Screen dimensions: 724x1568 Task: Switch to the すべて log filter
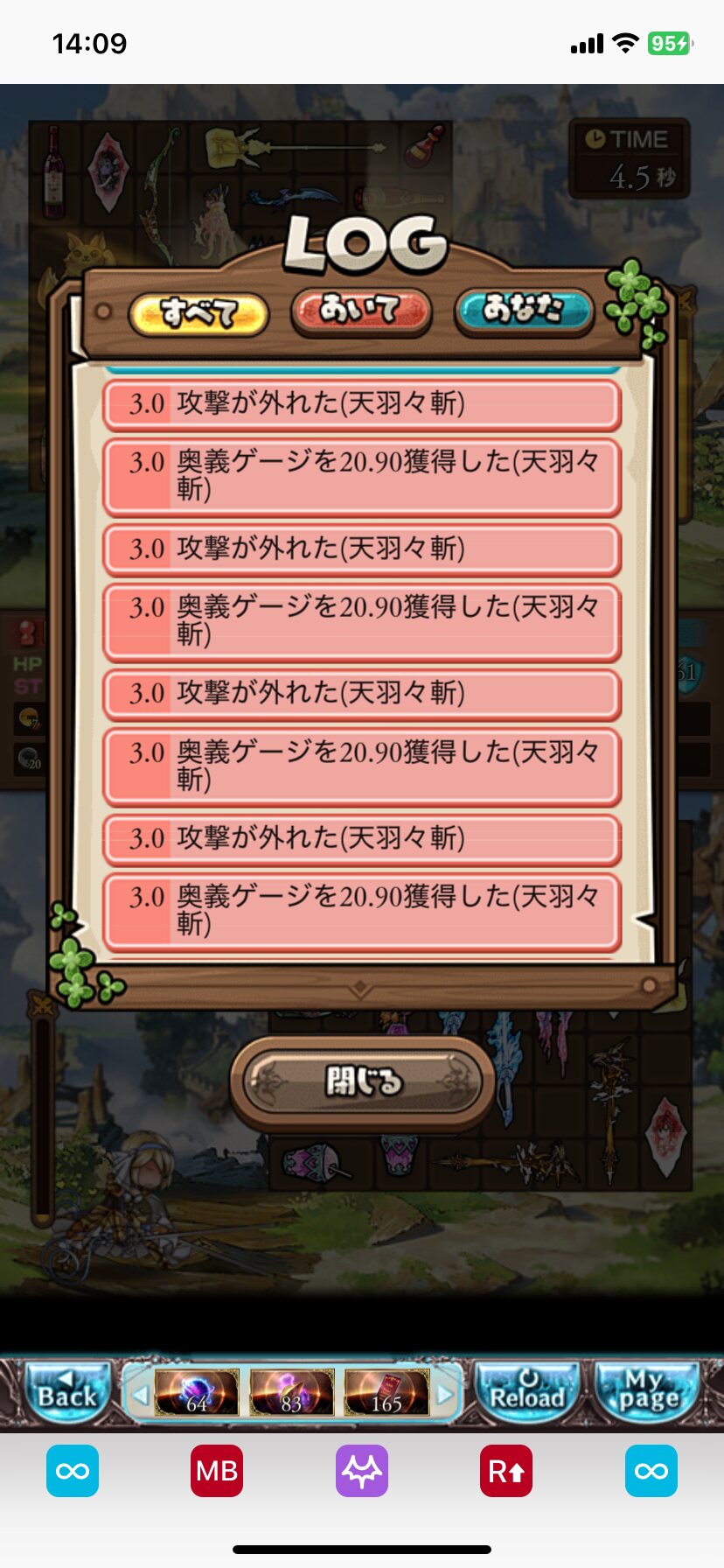click(198, 313)
